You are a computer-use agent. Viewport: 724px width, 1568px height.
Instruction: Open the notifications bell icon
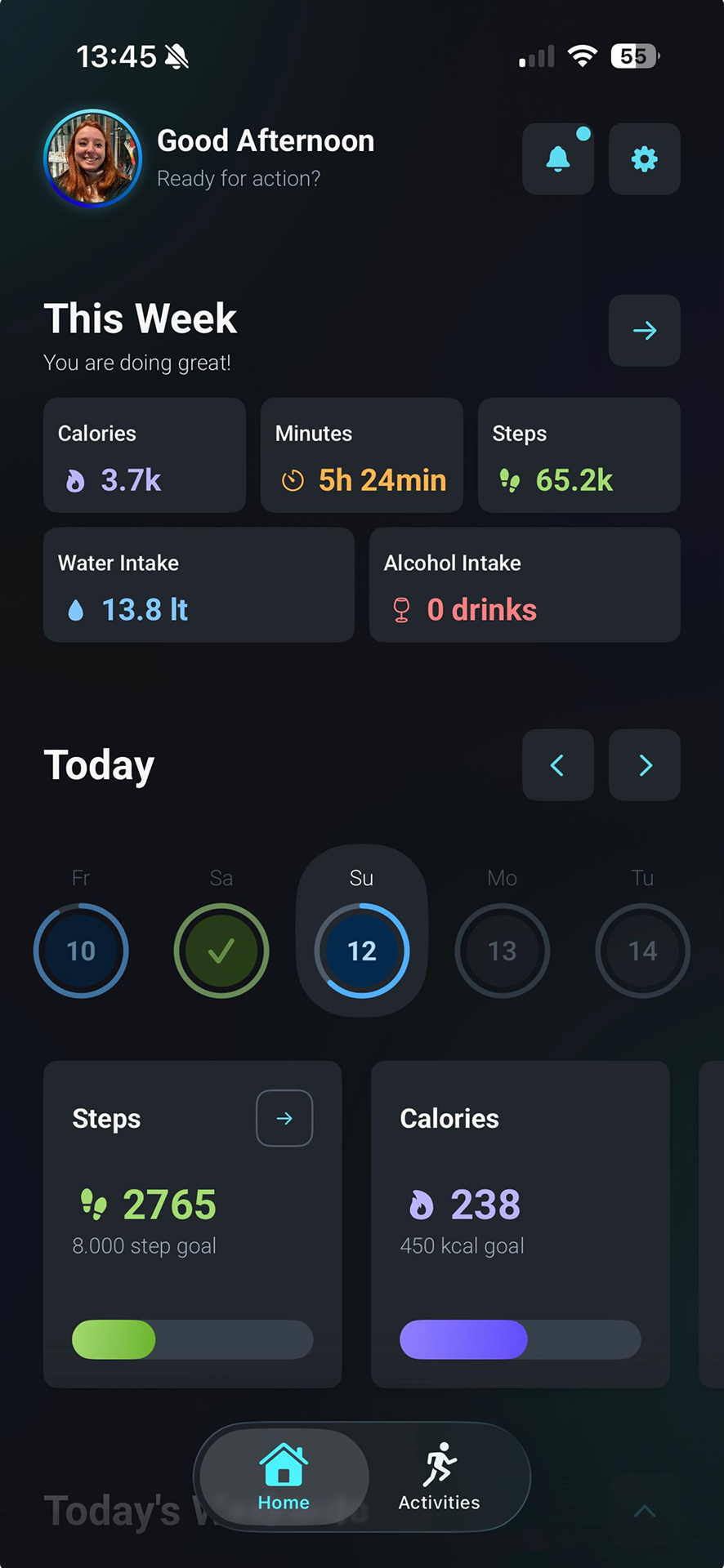pyautogui.click(x=558, y=159)
